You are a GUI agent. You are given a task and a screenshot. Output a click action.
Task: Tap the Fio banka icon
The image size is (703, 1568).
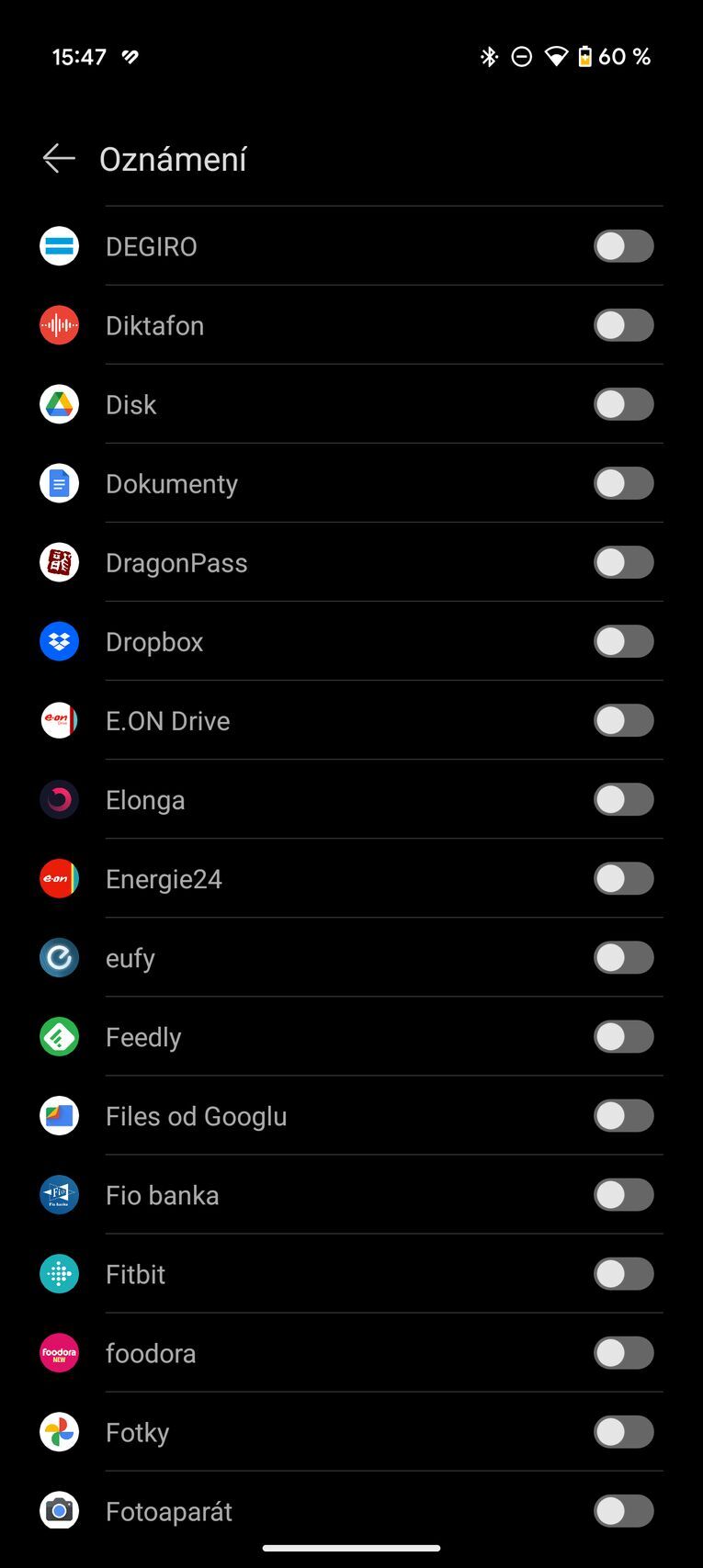point(59,1194)
